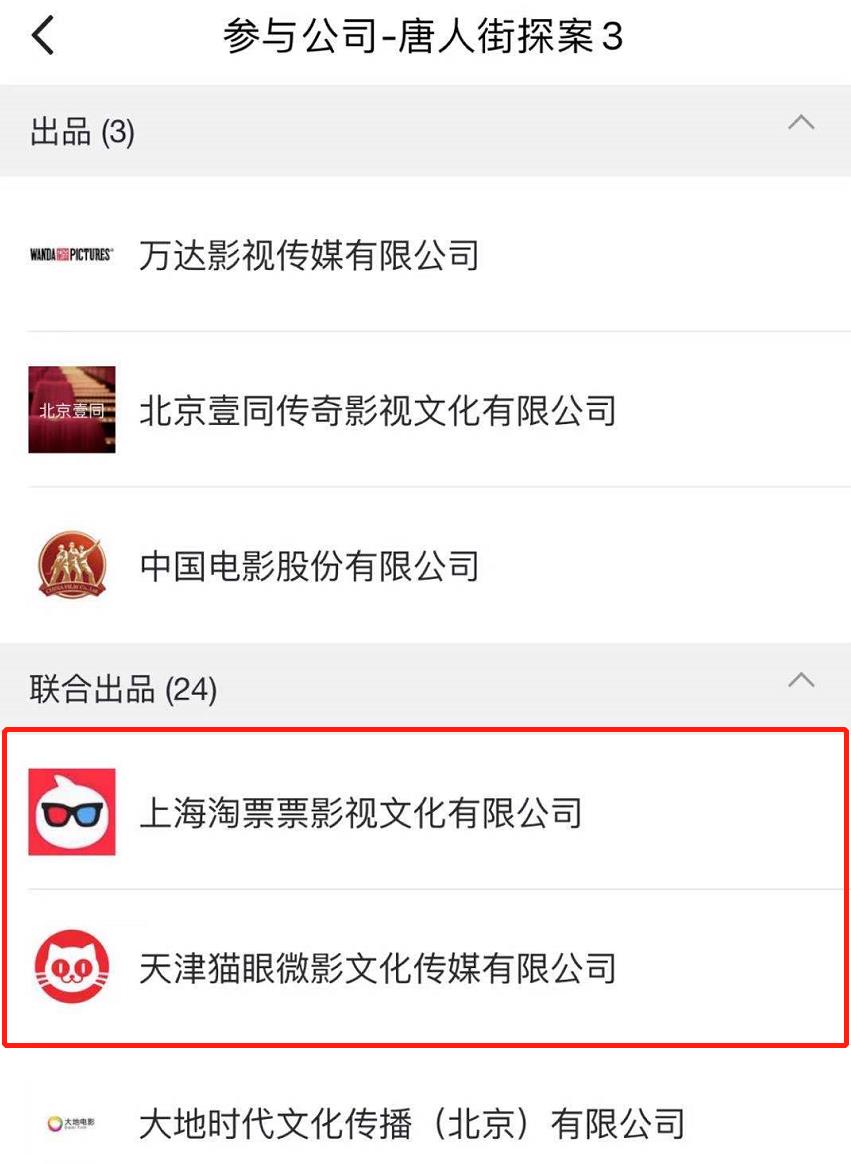This screenshot has width=851, height=1164.
Task: Select the 中国电影股份有限公司 golden emblem logo
Action: pyautogui.click(x=71, y=565)
